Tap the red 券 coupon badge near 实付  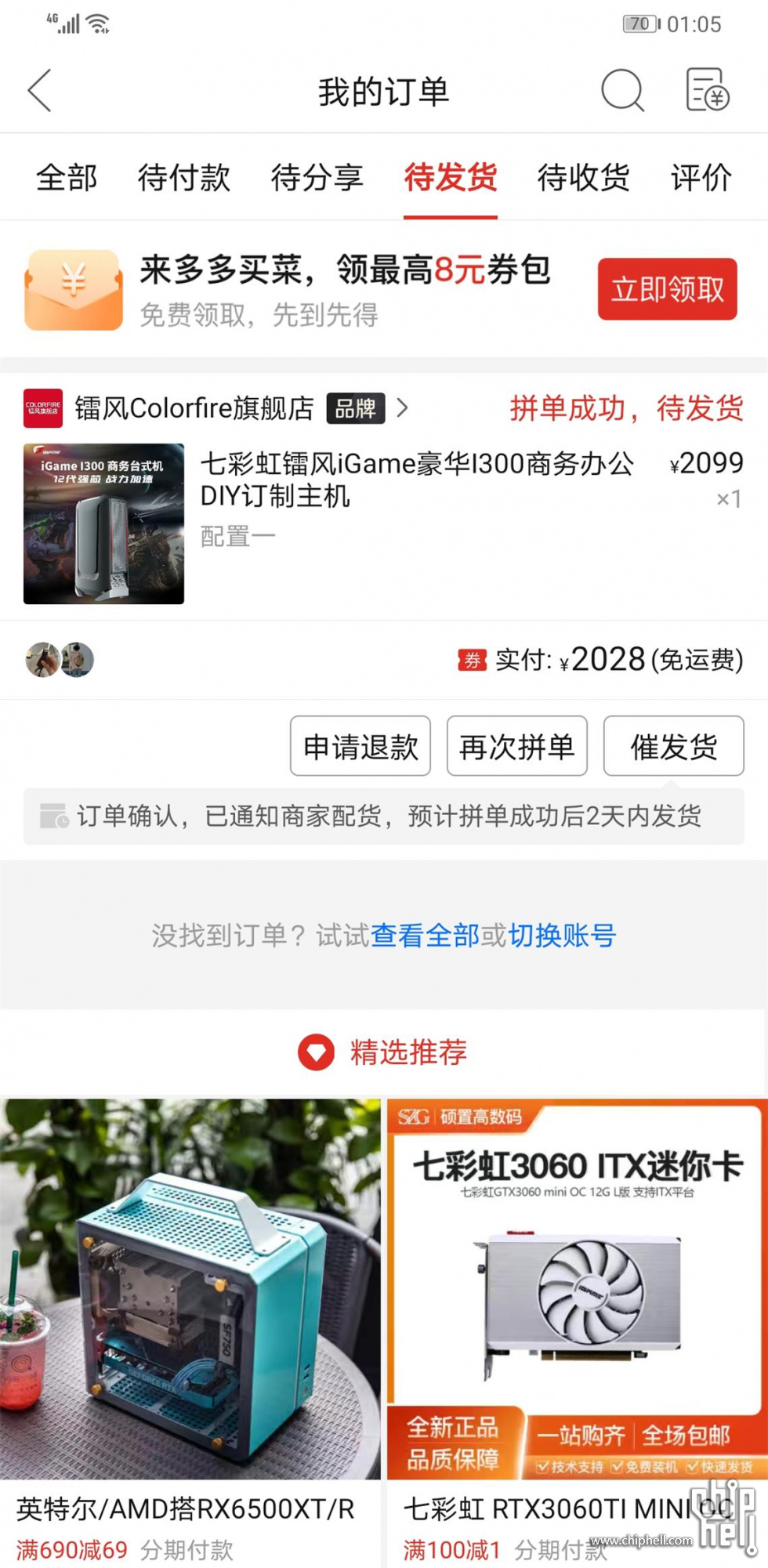pyautogui.click(x=473, y=660)
